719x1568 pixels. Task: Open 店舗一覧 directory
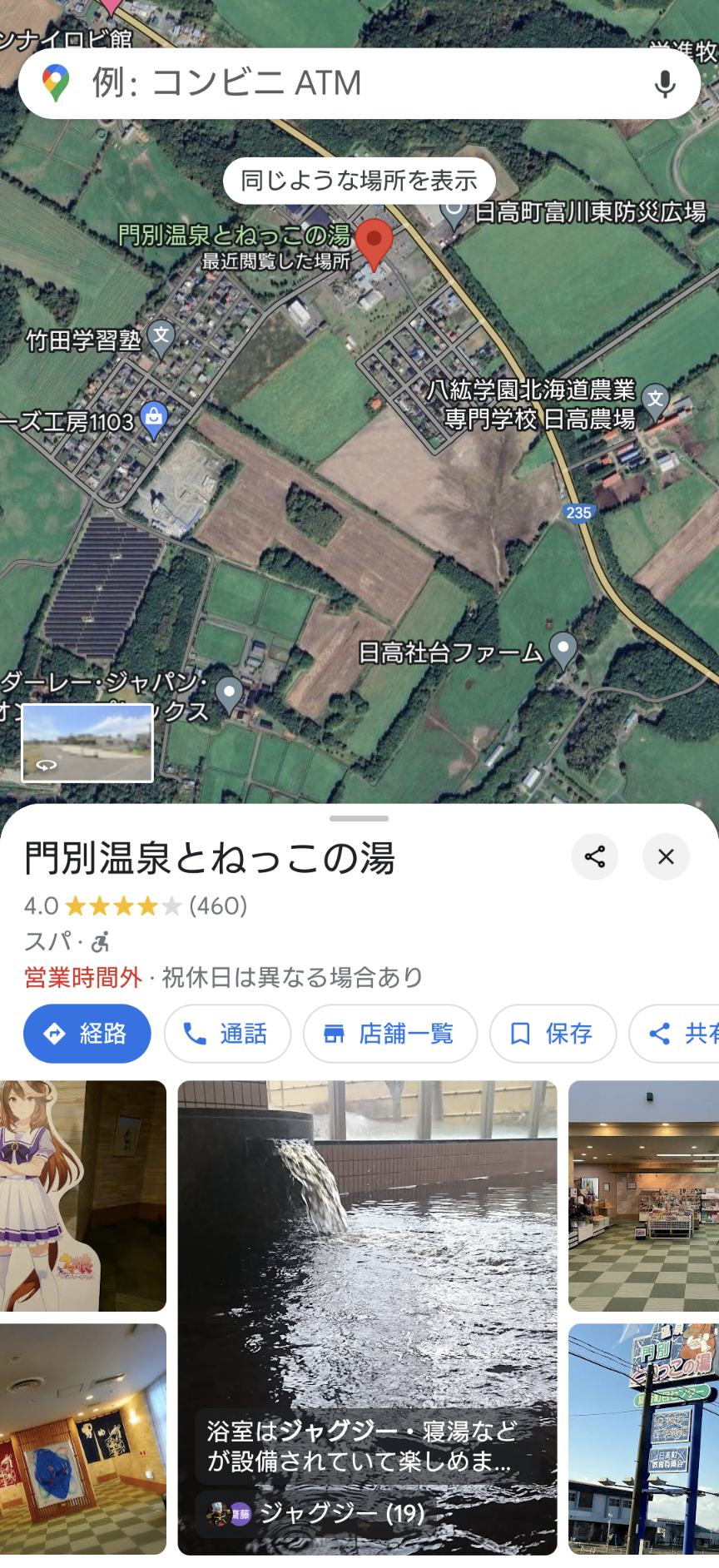point(389,1034)
